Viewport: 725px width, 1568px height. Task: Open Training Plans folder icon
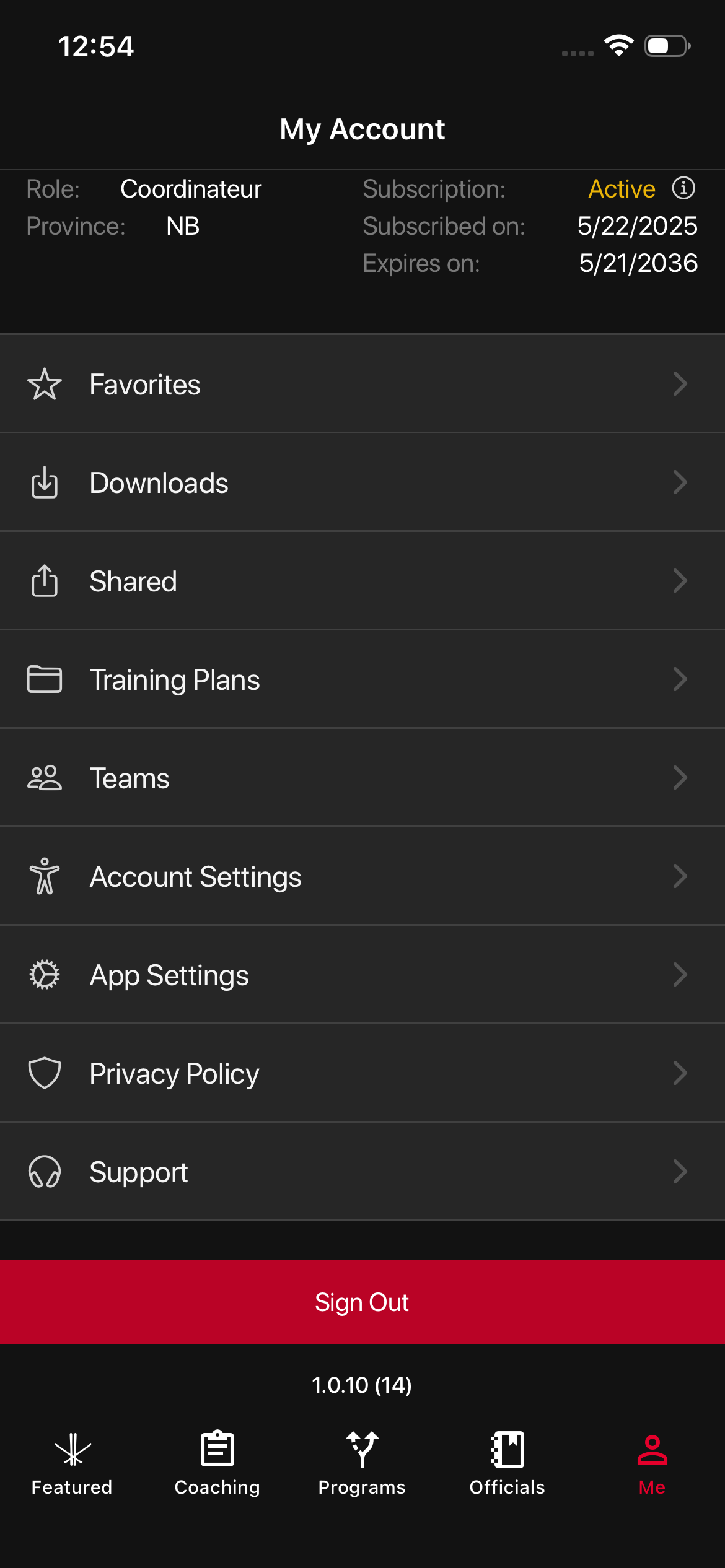(45, 679)
